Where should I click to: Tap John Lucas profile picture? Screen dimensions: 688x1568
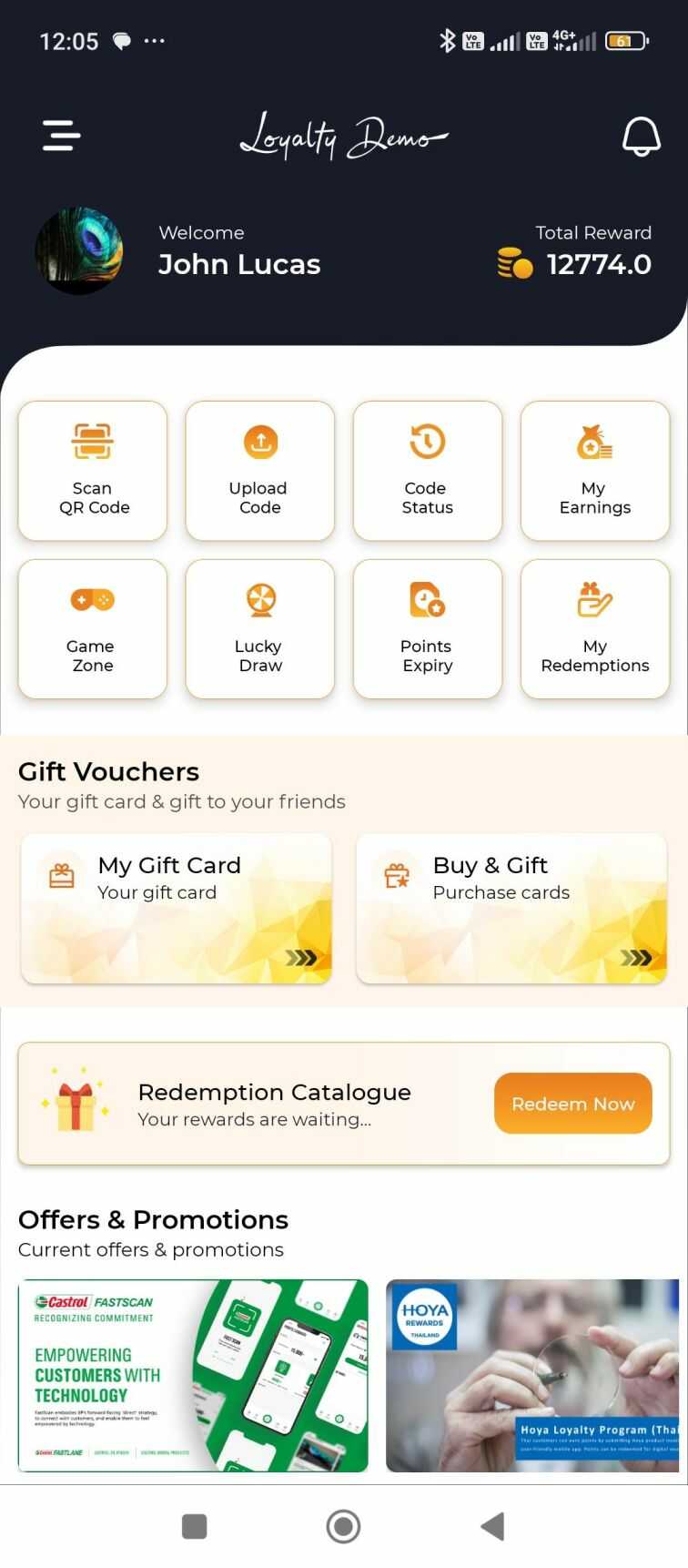pyautogui.click(x=79, y=251)
